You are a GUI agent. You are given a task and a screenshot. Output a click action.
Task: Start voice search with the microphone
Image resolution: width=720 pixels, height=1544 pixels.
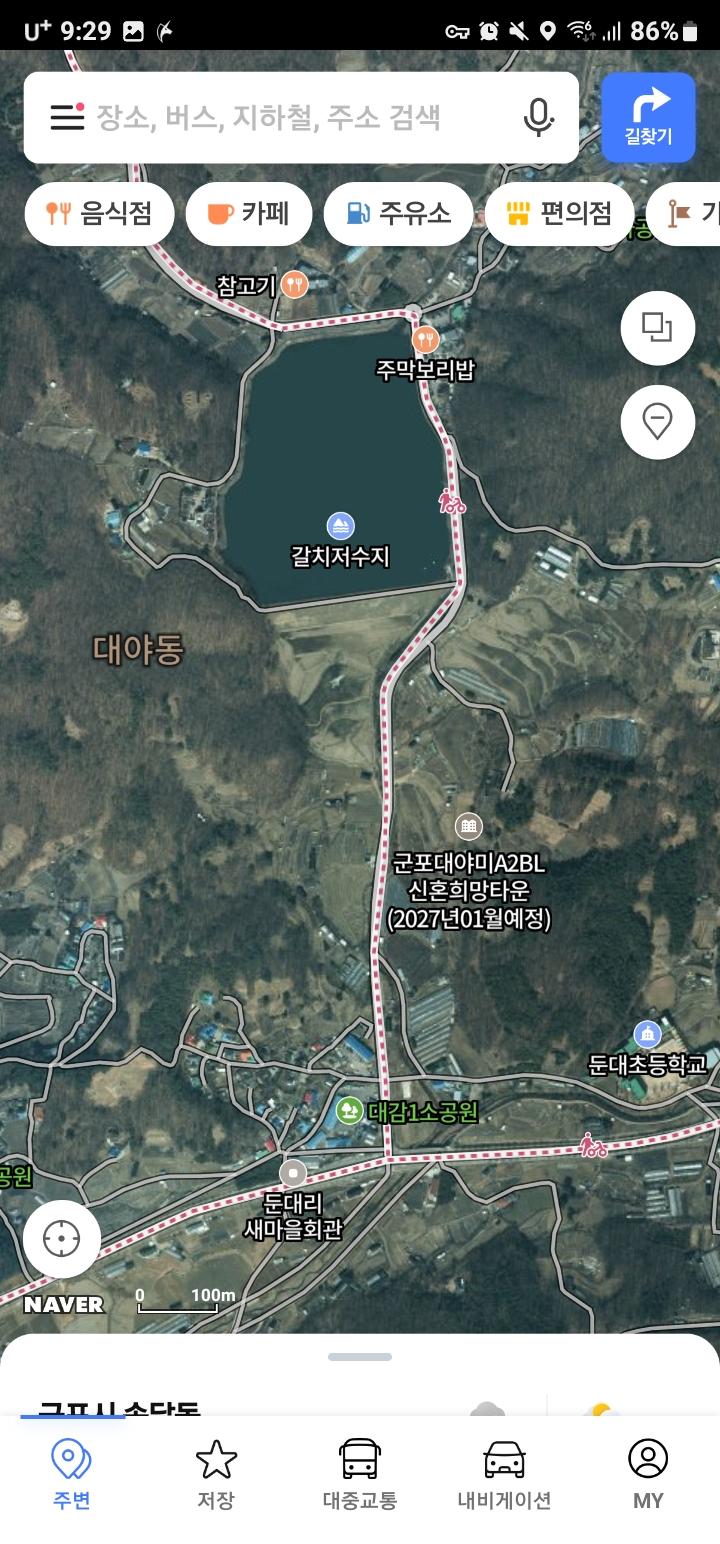tap(538, 117)
